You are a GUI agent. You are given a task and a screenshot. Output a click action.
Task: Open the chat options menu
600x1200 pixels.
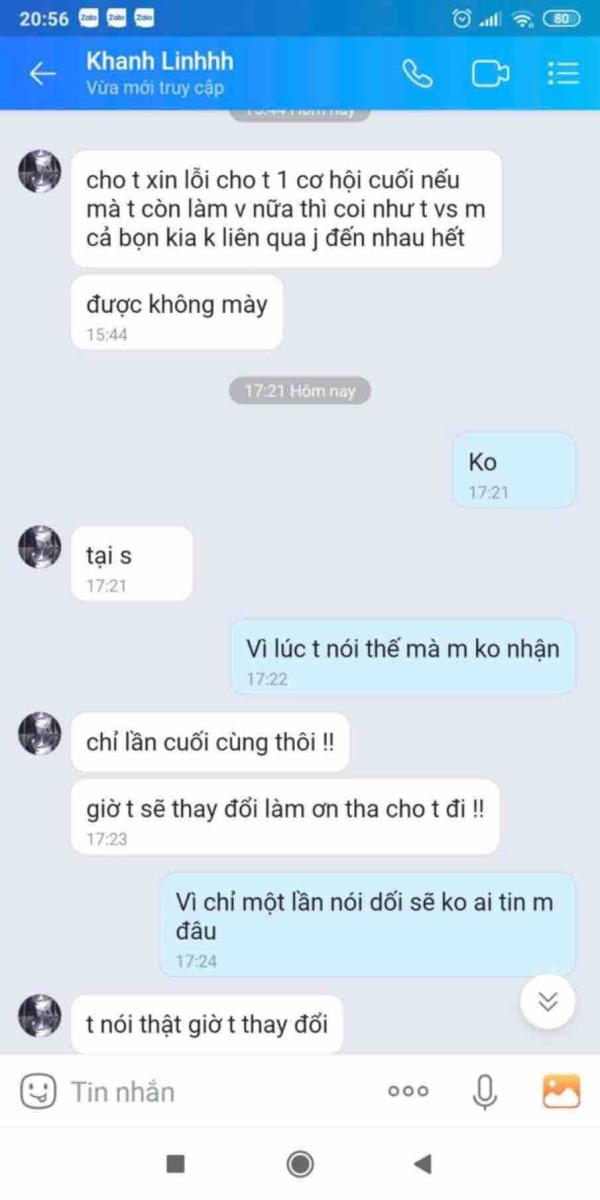(564, 74)
